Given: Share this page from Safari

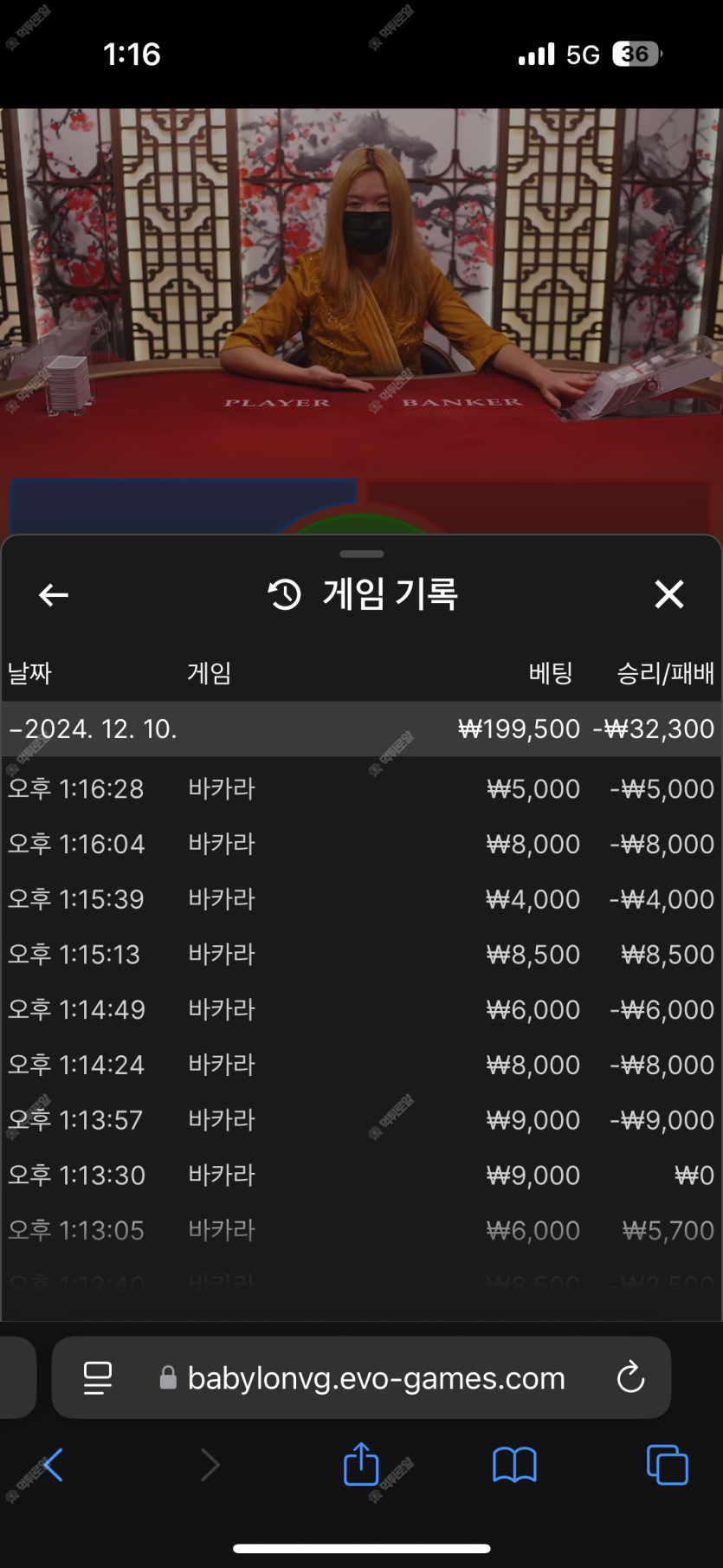Looking at the screenshot, I should point(361,1465).
